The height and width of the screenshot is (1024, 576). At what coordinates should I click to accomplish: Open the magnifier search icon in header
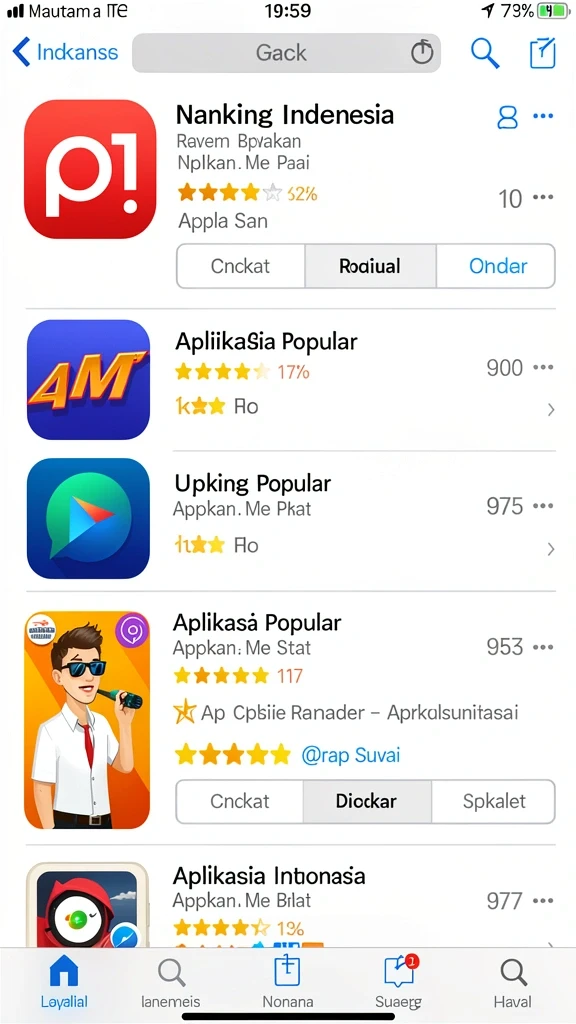[x=485, y=53]
